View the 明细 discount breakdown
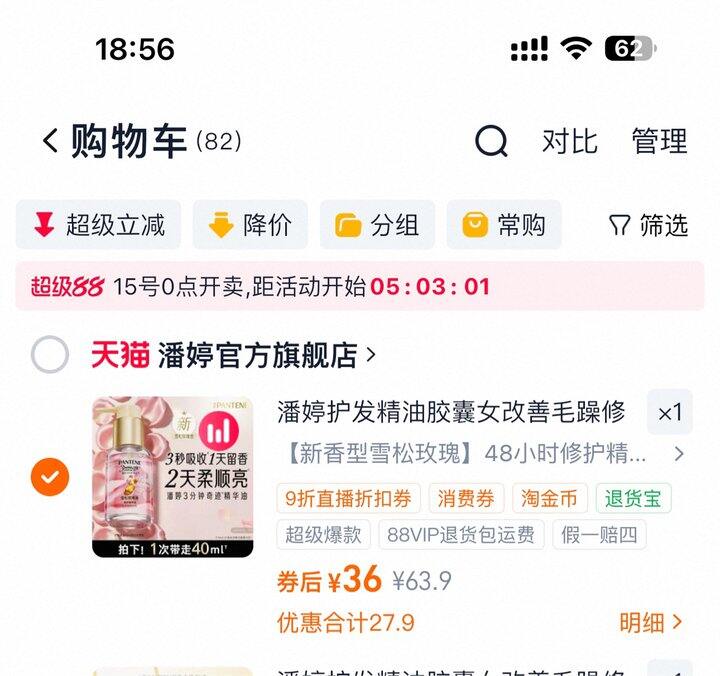 point(651,623)
